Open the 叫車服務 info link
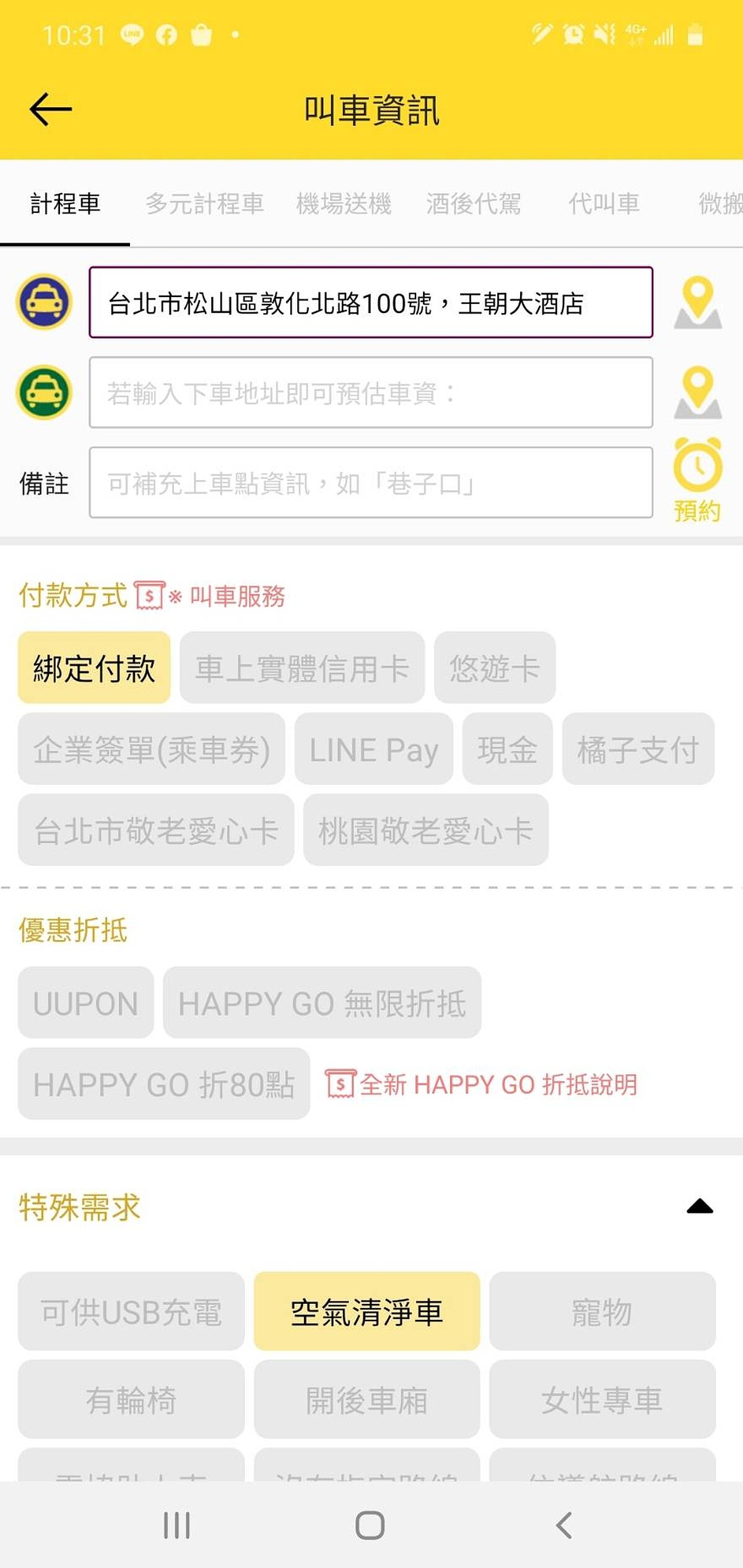The height and width of the screenshot is (1568, 743). [237, 597]
